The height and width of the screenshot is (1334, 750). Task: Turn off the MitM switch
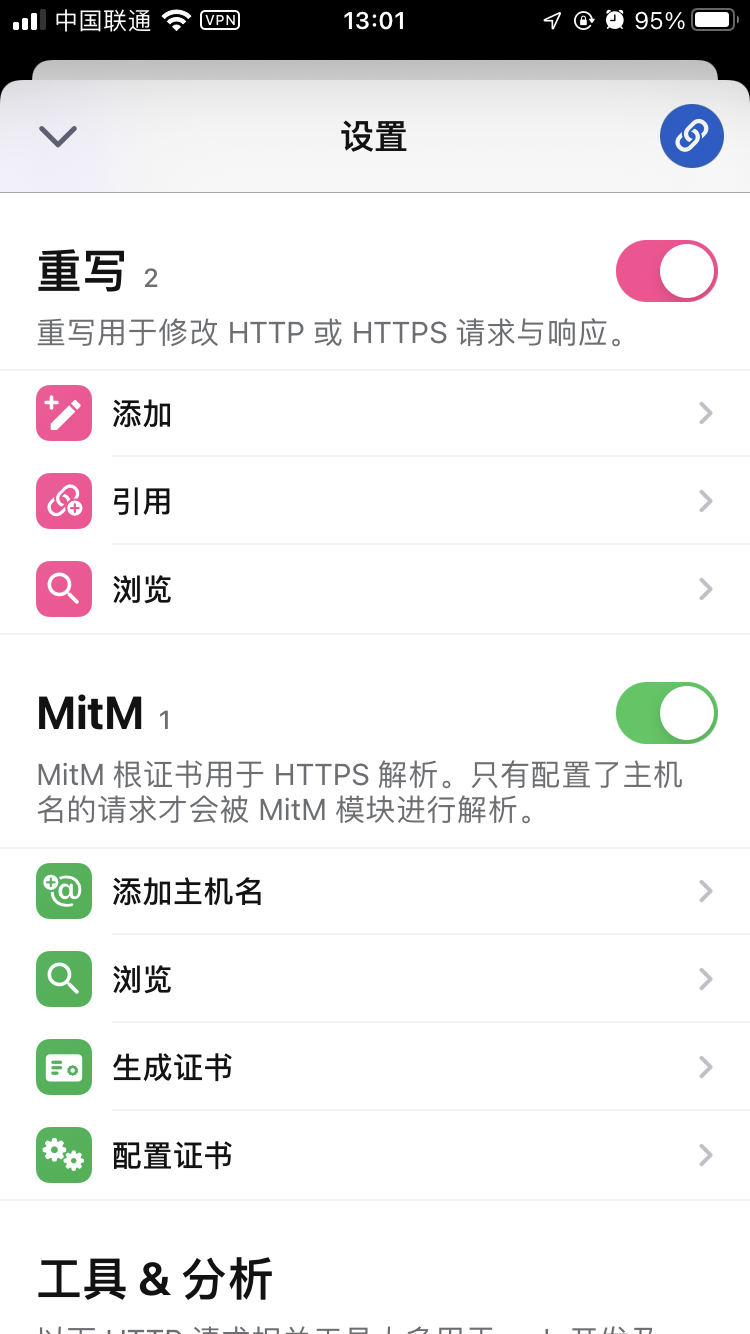(x=666, y=713)
